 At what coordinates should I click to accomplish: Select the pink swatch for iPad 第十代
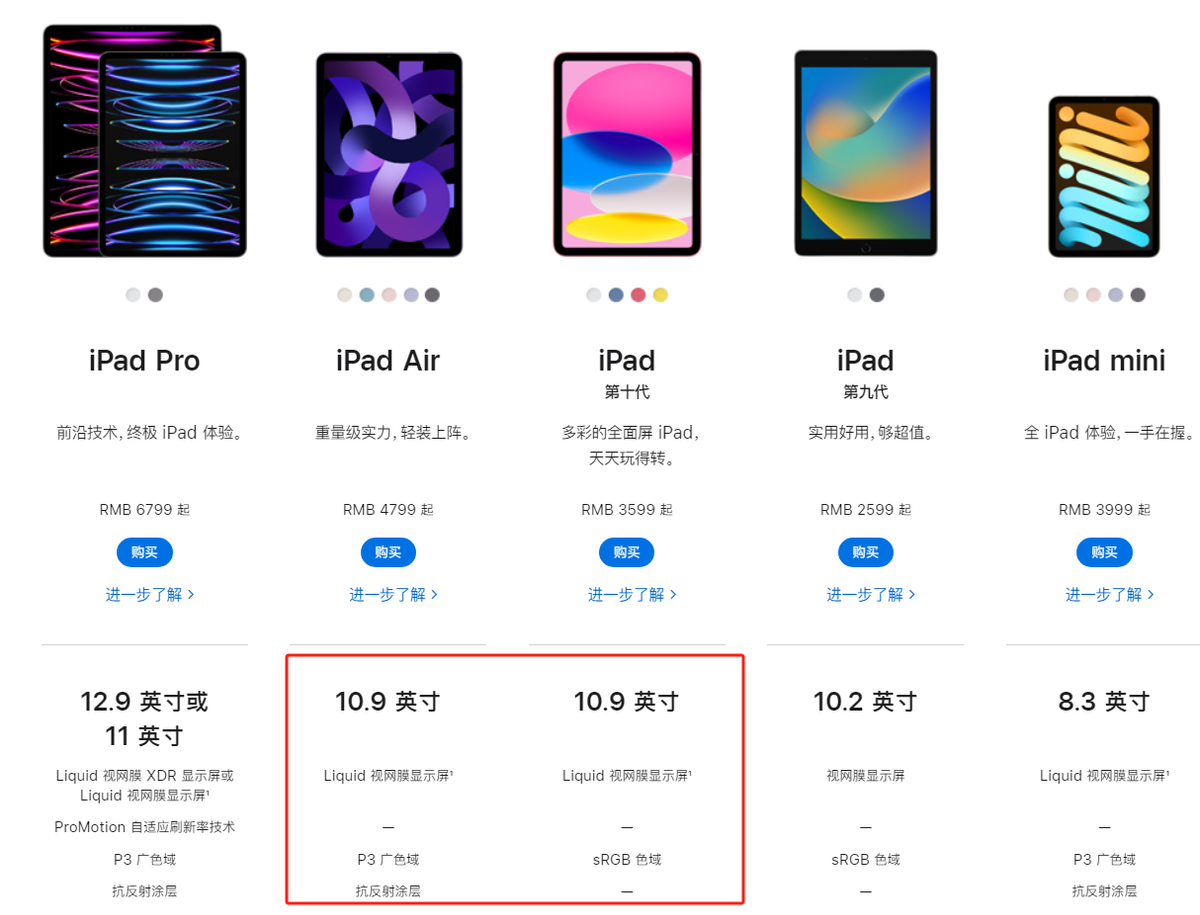[x=638, y=295]
